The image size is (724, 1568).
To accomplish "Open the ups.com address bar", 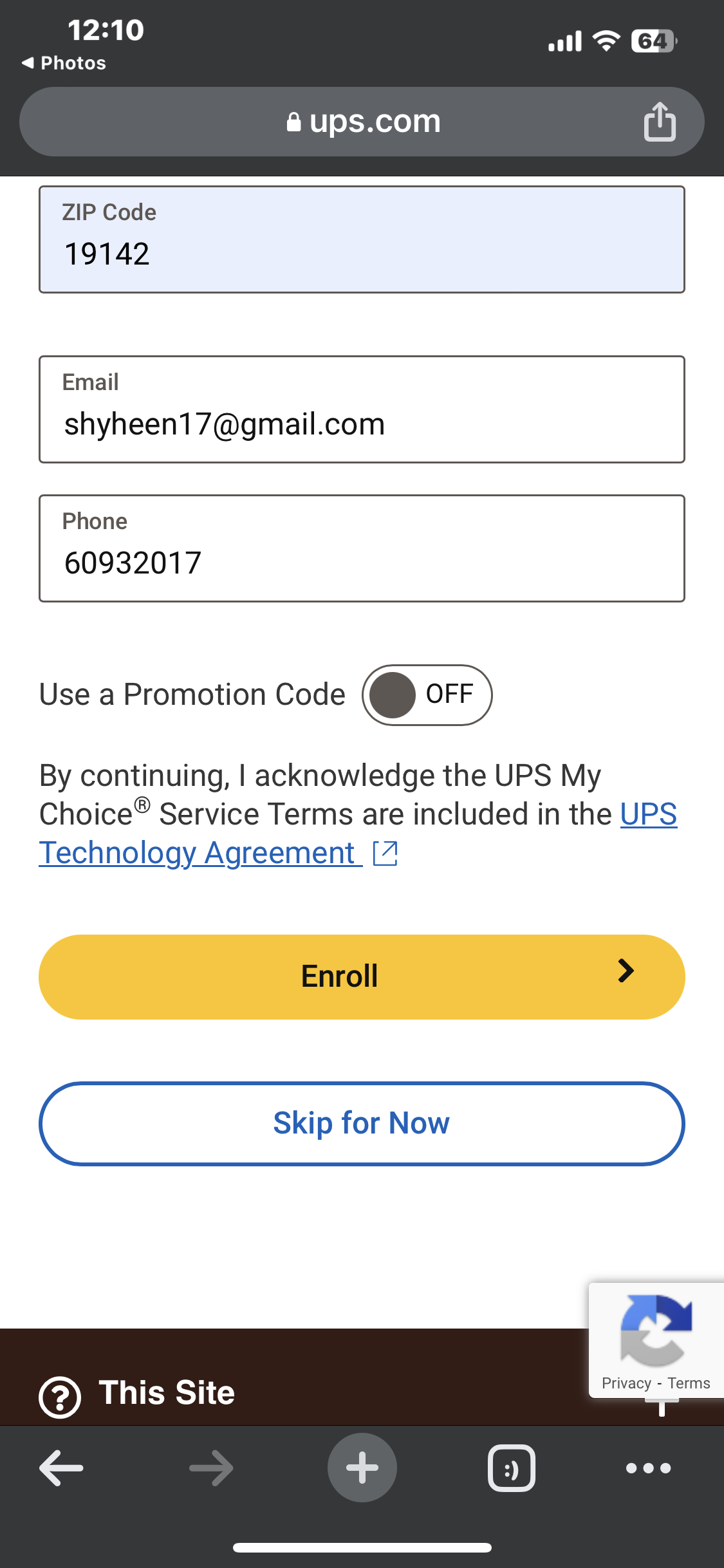I will coord(362,122).
